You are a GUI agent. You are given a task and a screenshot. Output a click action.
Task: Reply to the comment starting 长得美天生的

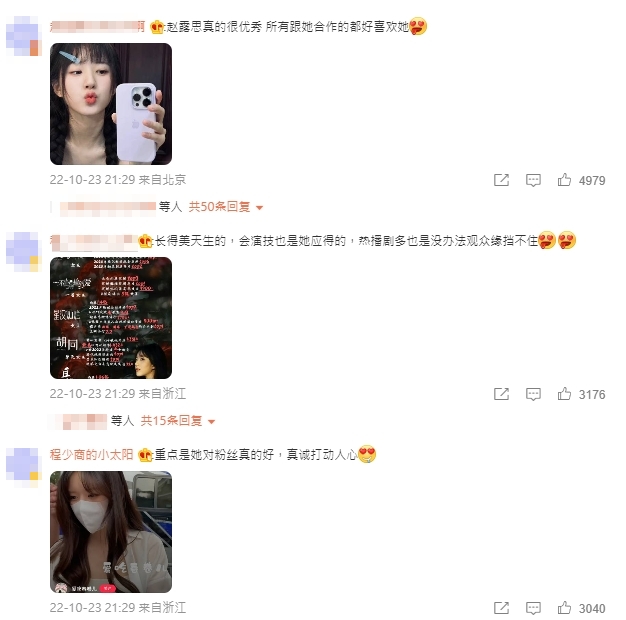click(533, 395)
